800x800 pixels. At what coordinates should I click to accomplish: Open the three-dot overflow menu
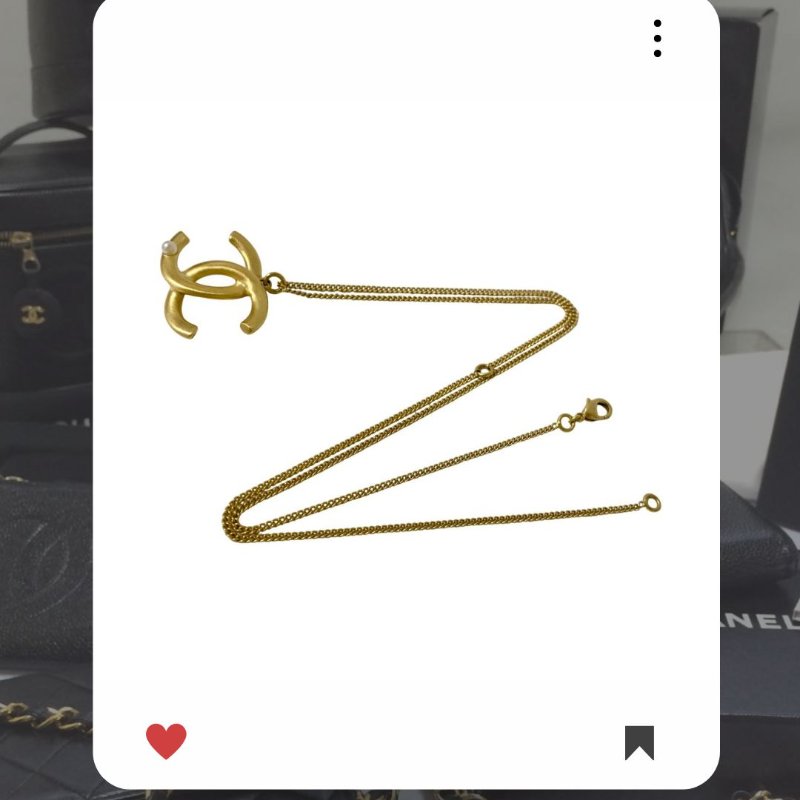tap(657, 38)
